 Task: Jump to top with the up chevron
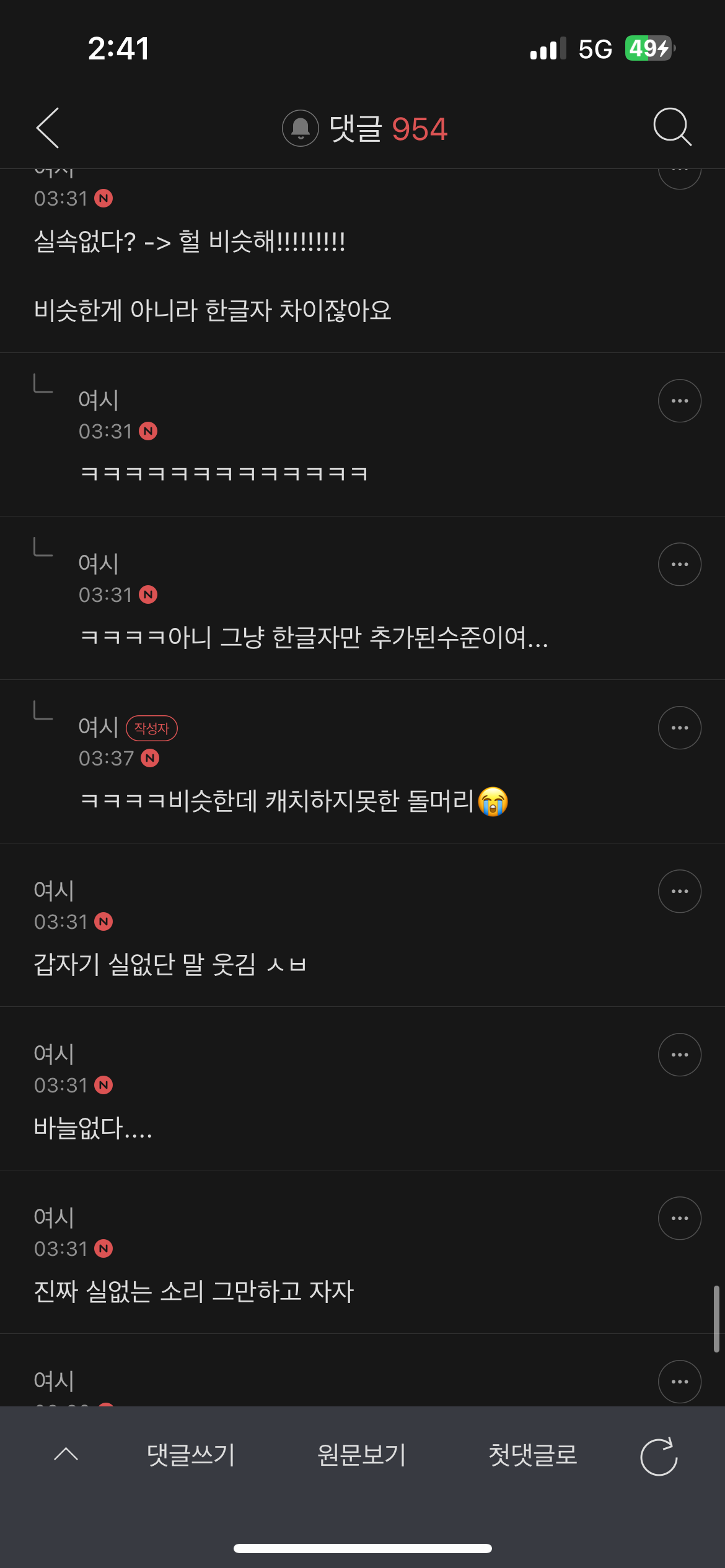coord(66,1454)
